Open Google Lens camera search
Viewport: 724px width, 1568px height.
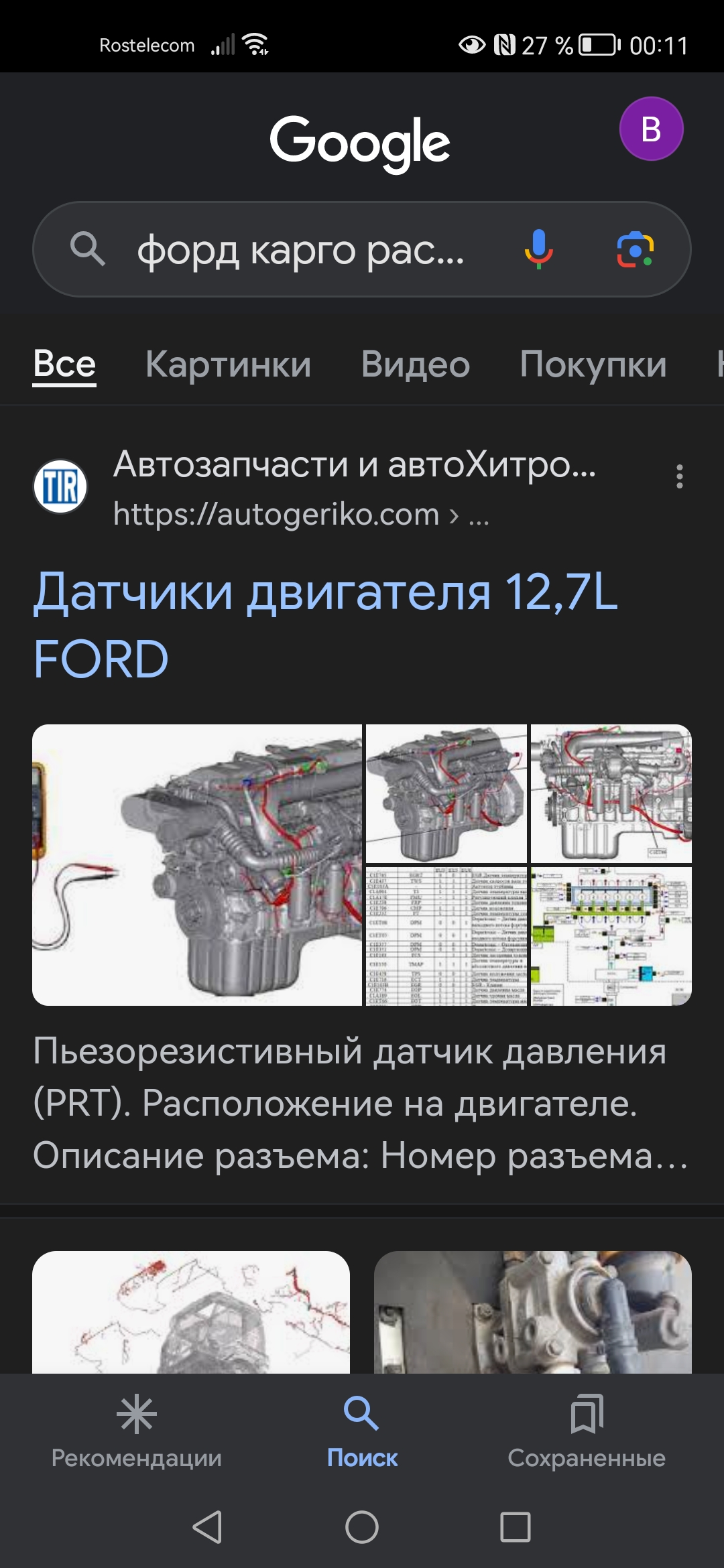click(x=635, y=249)
